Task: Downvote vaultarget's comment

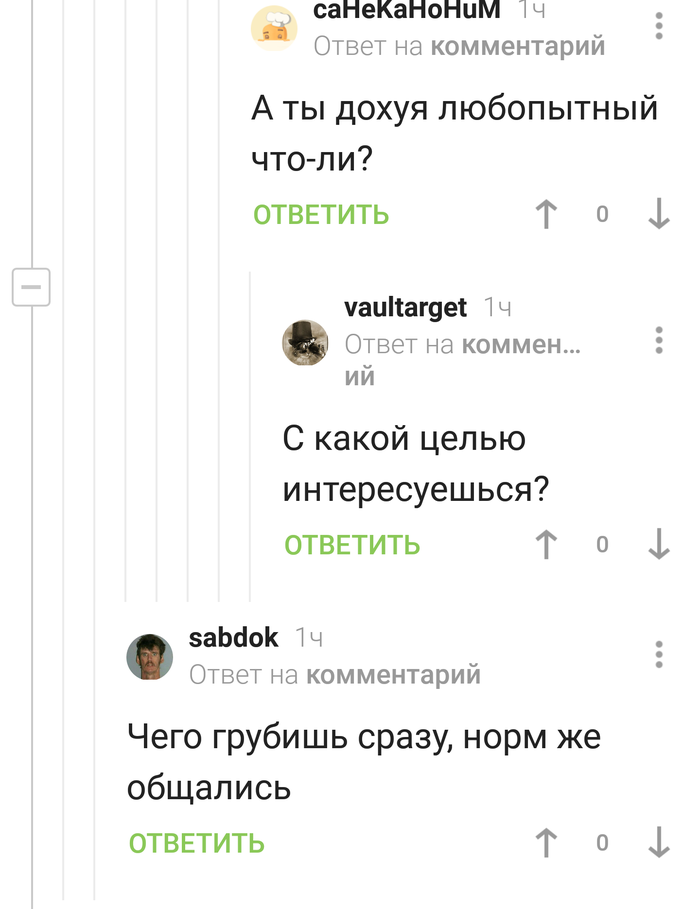Action: [658, 545]
